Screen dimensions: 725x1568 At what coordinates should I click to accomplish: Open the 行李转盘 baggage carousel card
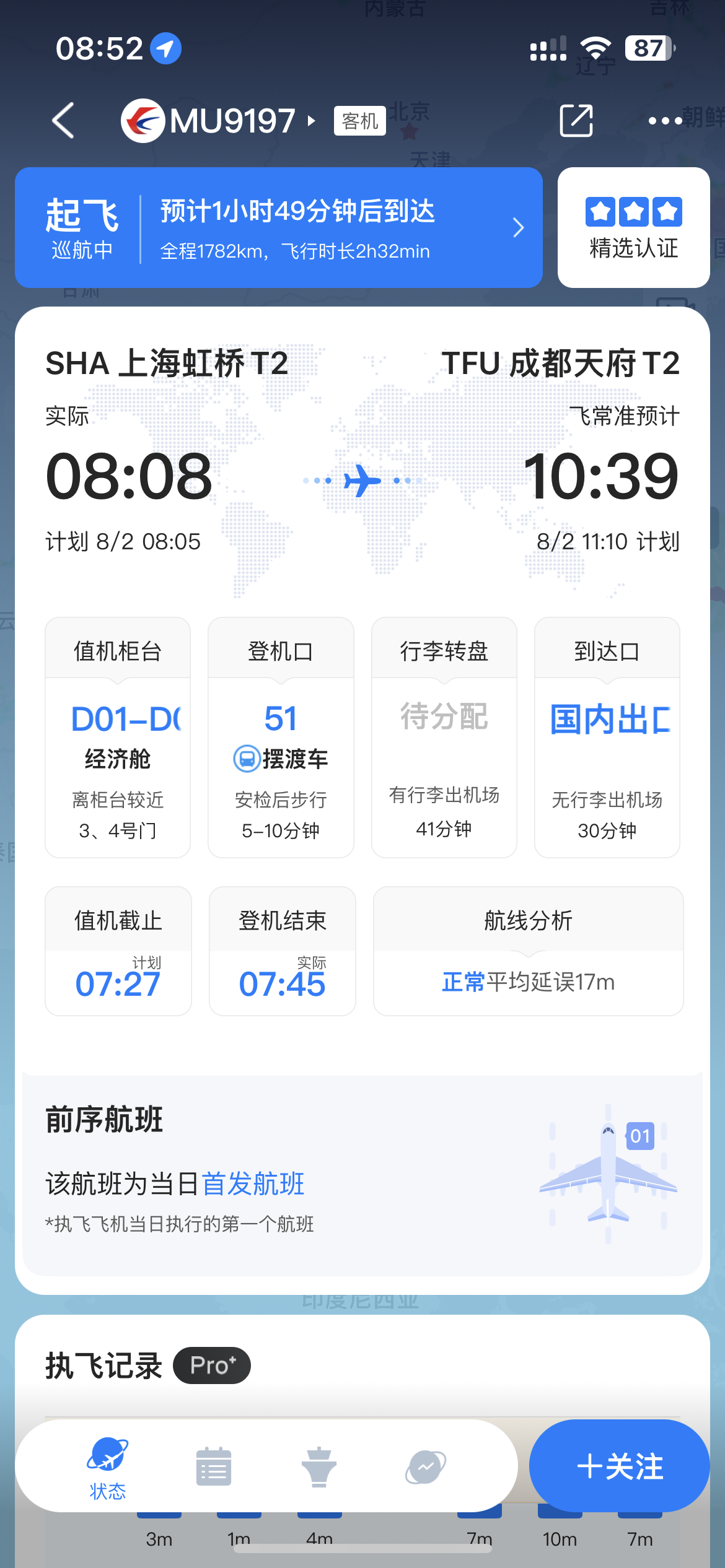(x=444, y=737)
